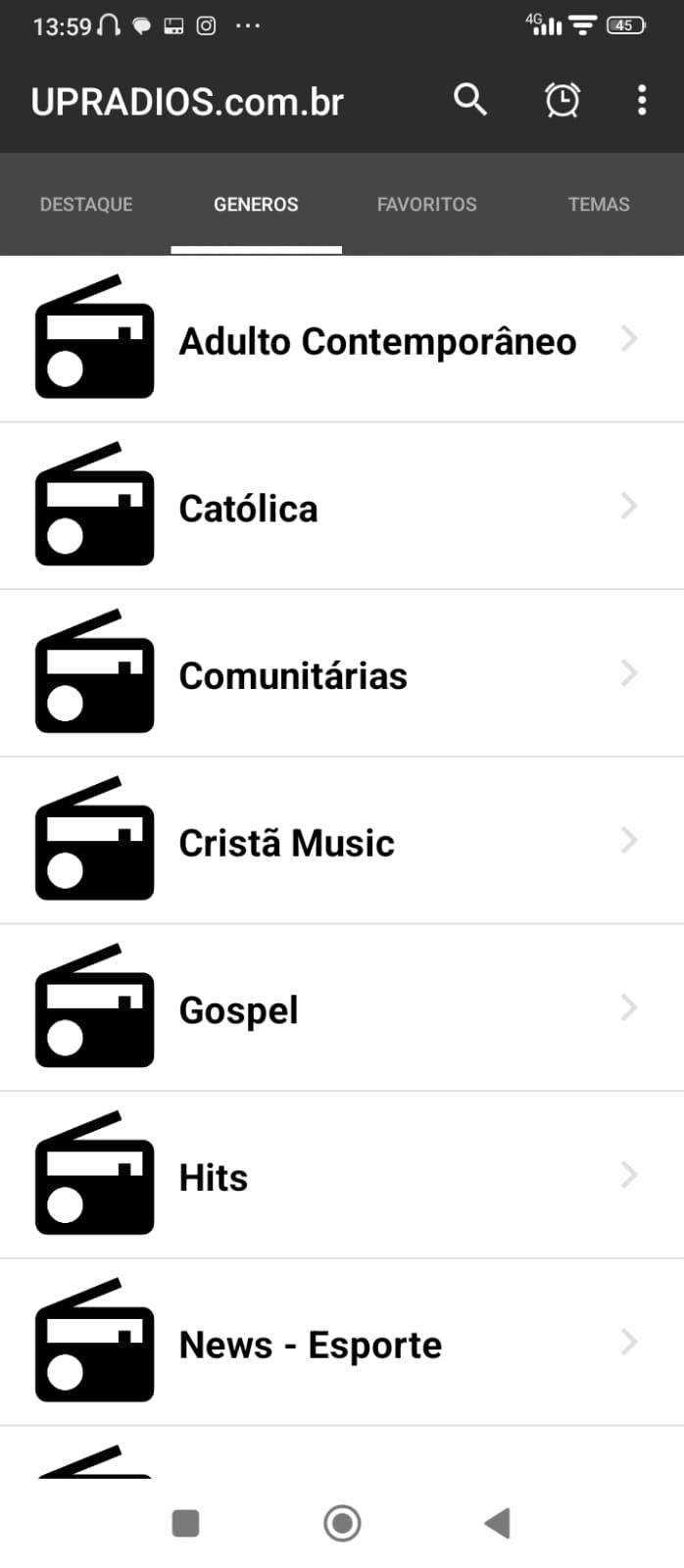The height and width of the screenshot is (1568, 684).
Task: Tap the system home button
Action: (342, 1523)
